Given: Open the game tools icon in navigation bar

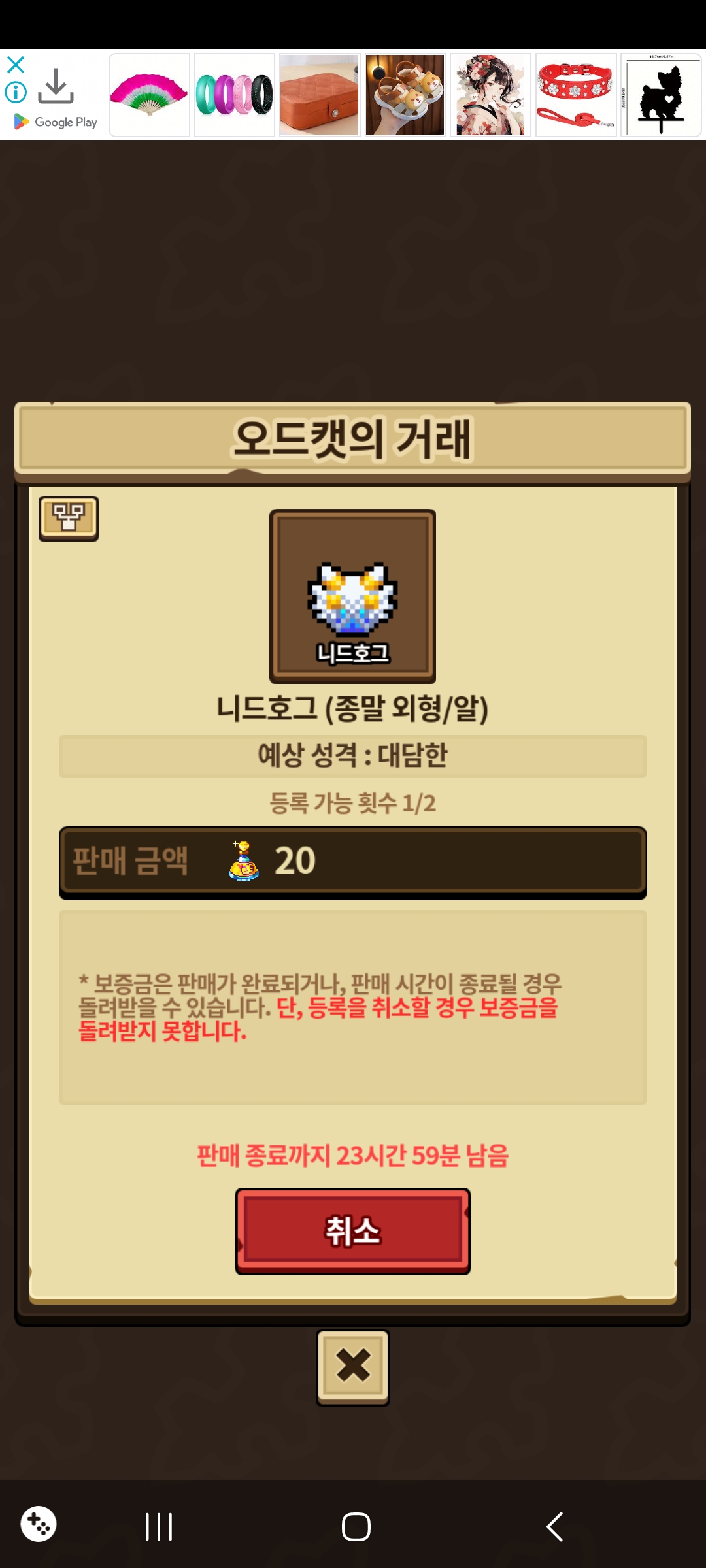Looking at the screenshot, I should (x=39, y=1524).
